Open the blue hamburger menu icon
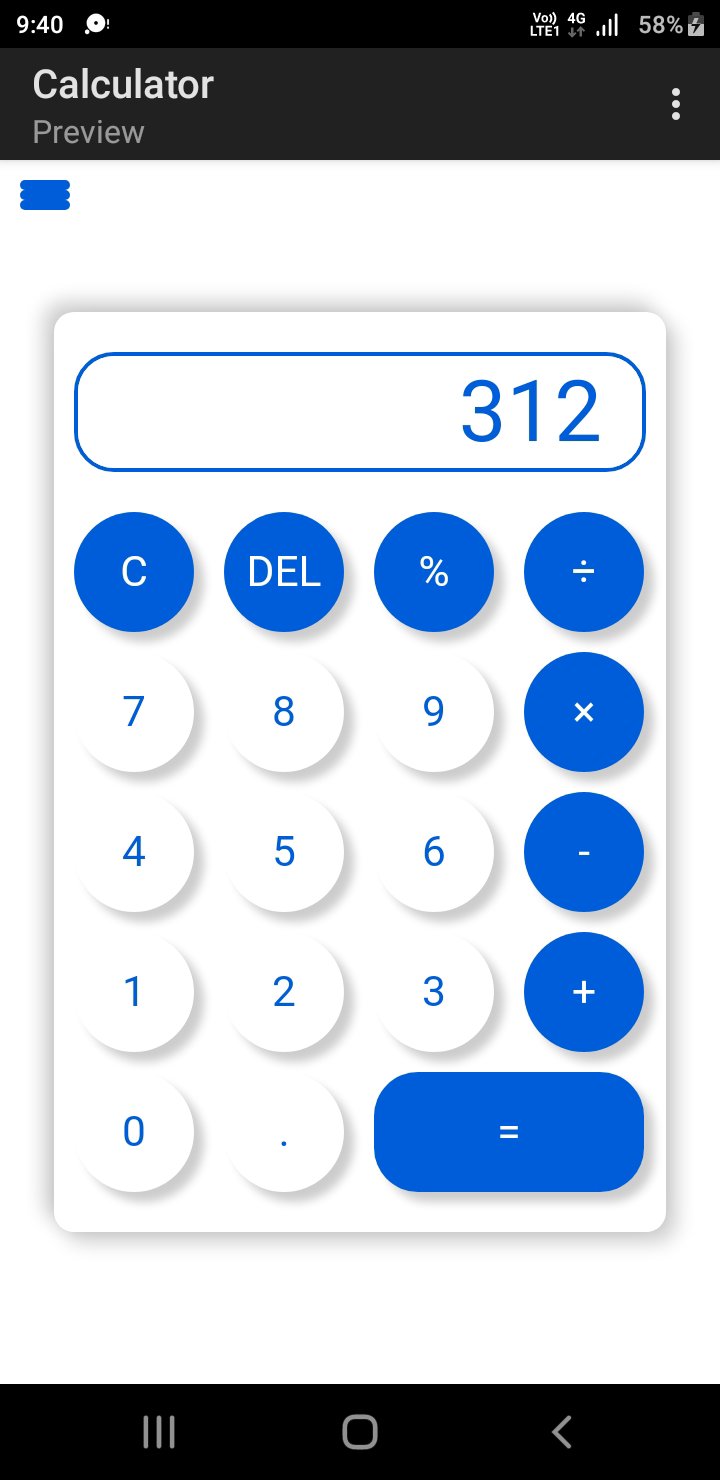 [45, 195]
